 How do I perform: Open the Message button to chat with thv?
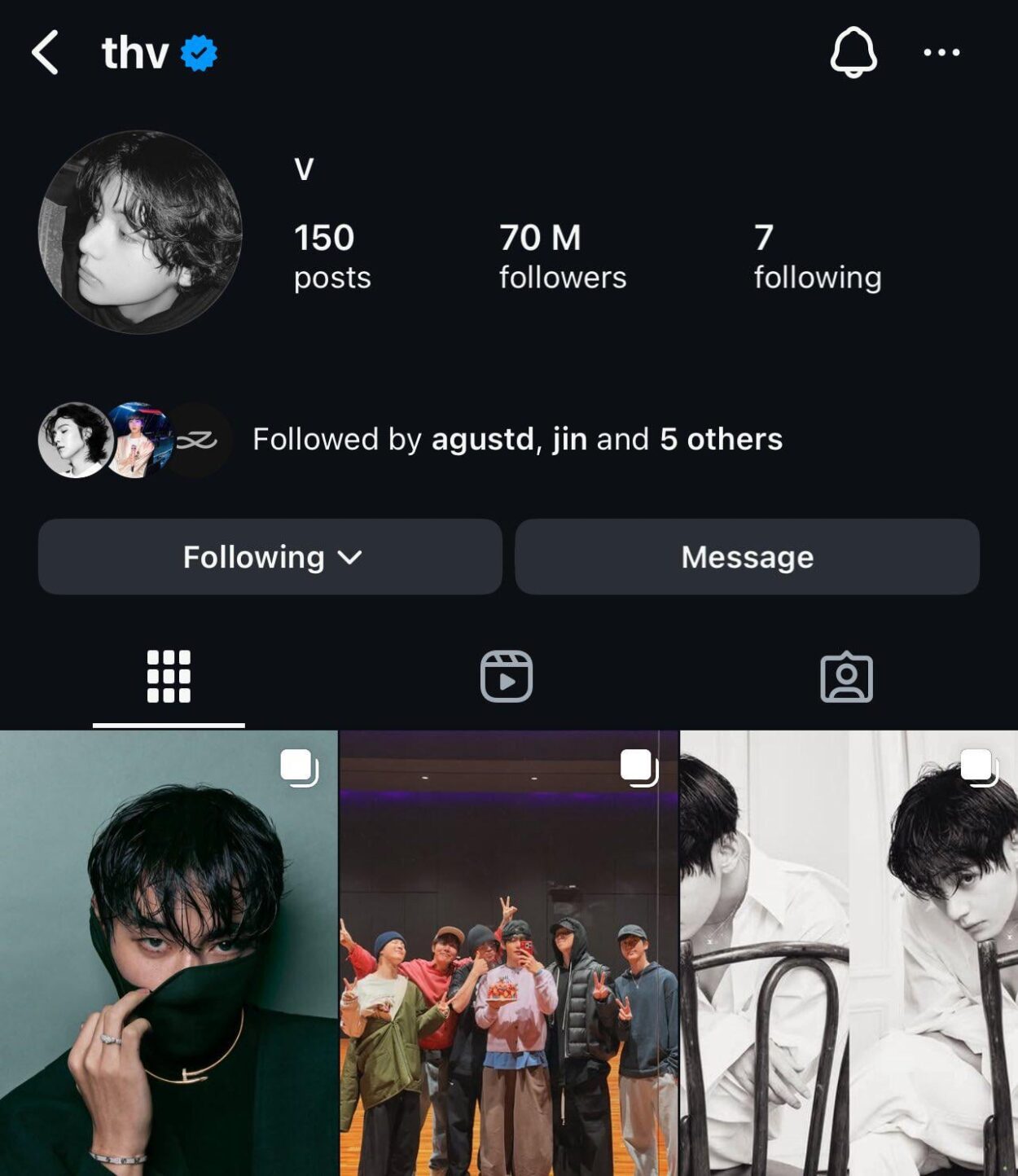point(746,557)
